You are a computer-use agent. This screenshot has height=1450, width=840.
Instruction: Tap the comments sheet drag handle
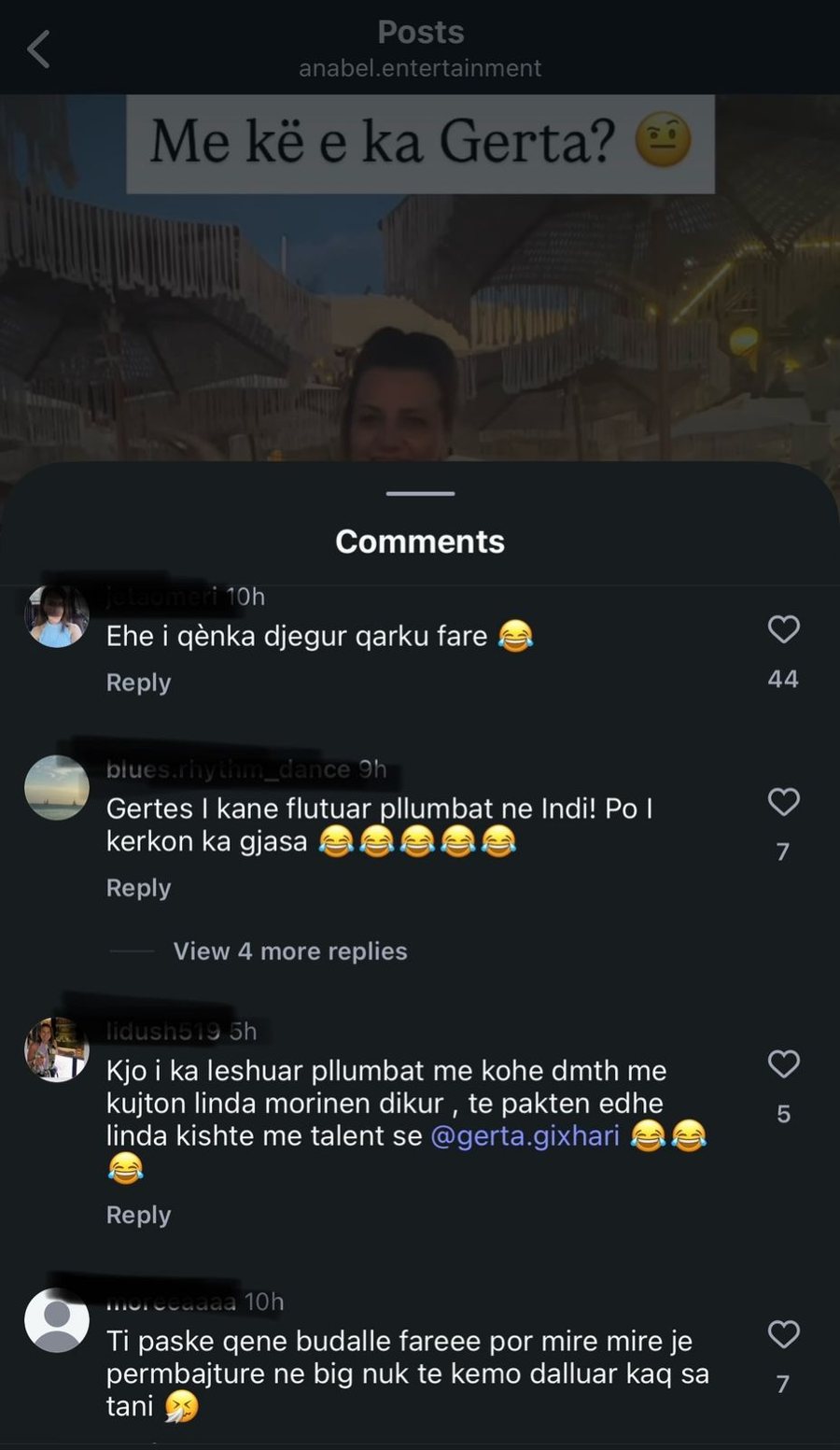pyautogui.click(x=420, y=493)
